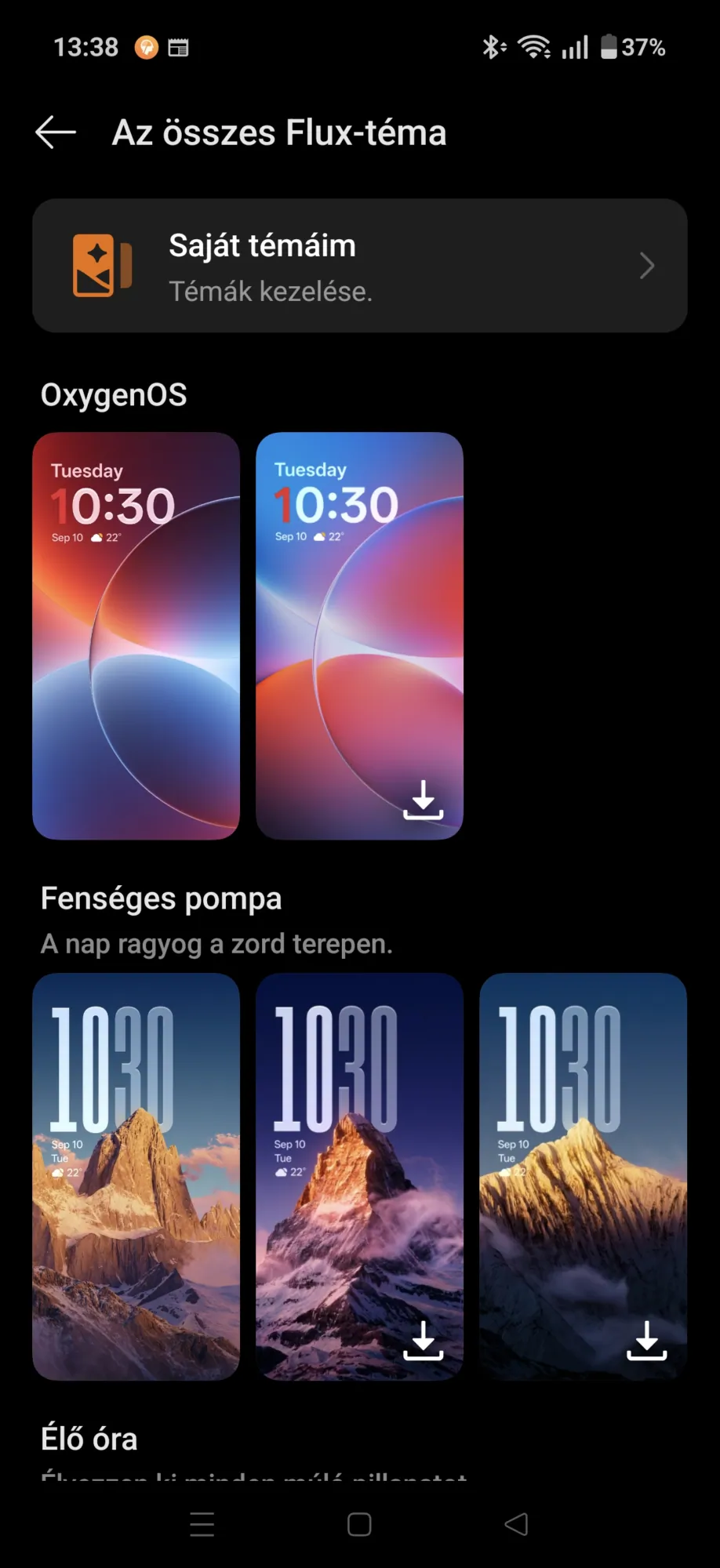The height and width of the screenshot is (1568, 720).
Task: Open the Fenséges pompa theme with snowy dark peak
Action: tap(360, 1177)
